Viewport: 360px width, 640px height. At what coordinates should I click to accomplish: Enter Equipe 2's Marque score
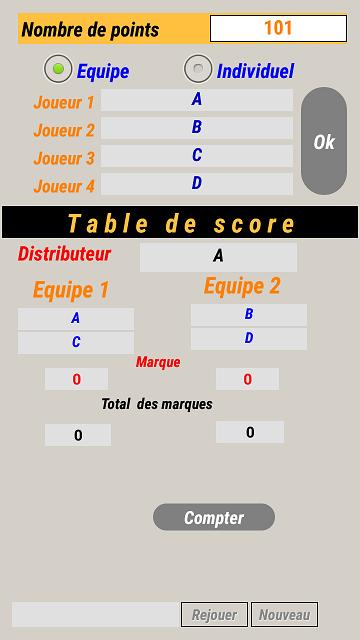pyautogui.click(x=247, y=379)
